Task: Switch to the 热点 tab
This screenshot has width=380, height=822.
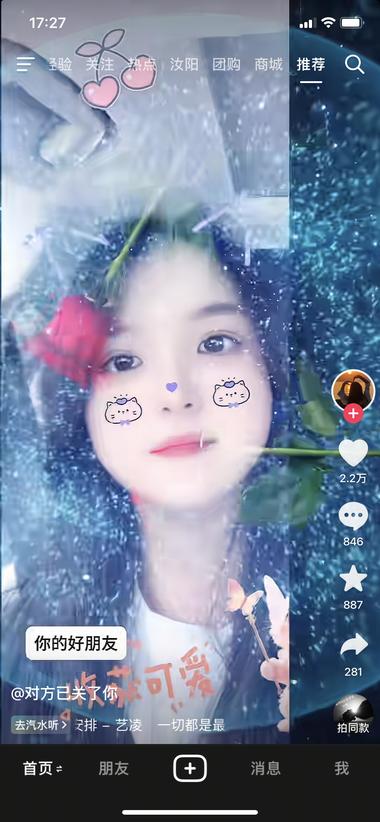Action: [x=142, y=64]
